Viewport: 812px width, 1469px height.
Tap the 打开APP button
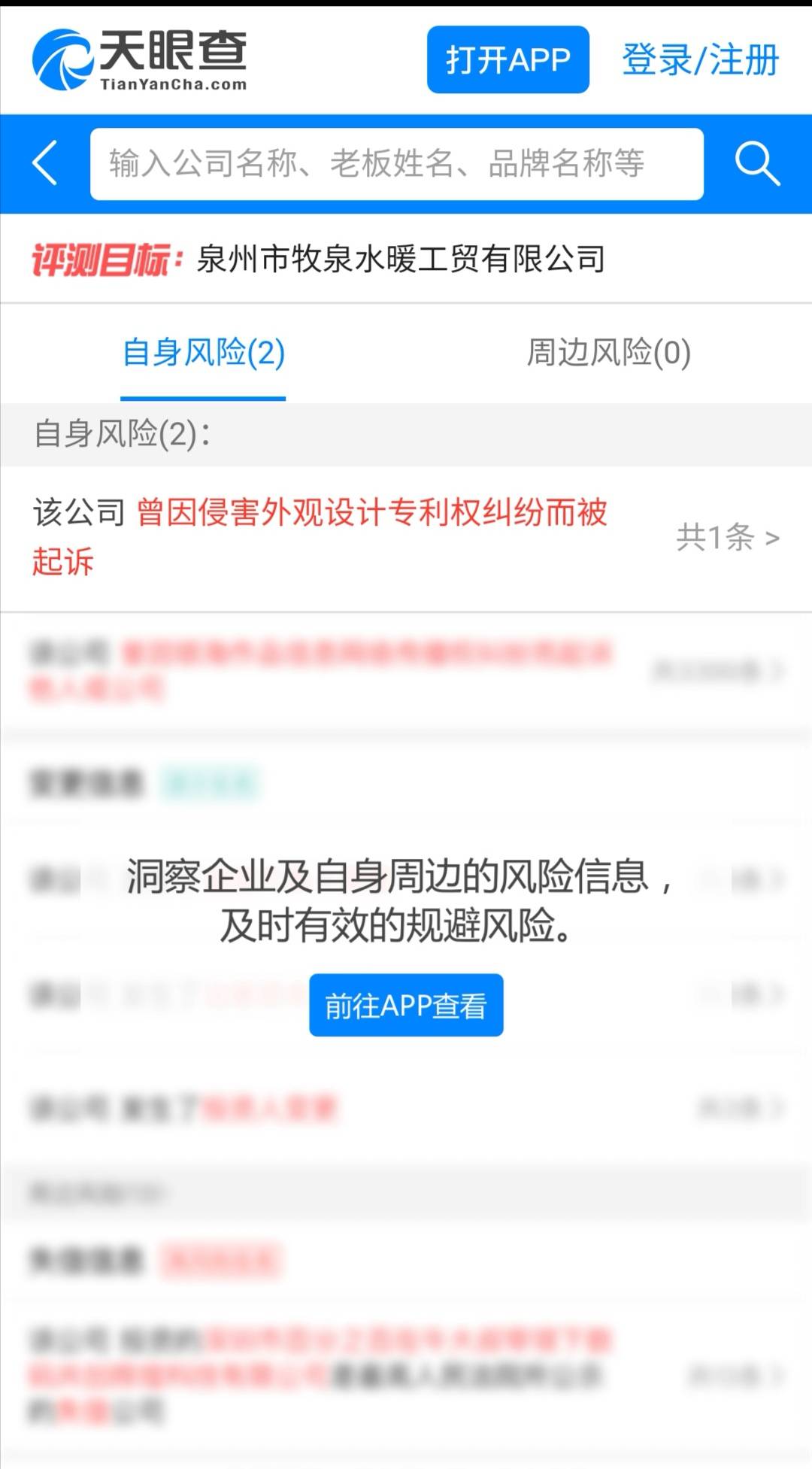pyautogui.click(x=507, y=59)
